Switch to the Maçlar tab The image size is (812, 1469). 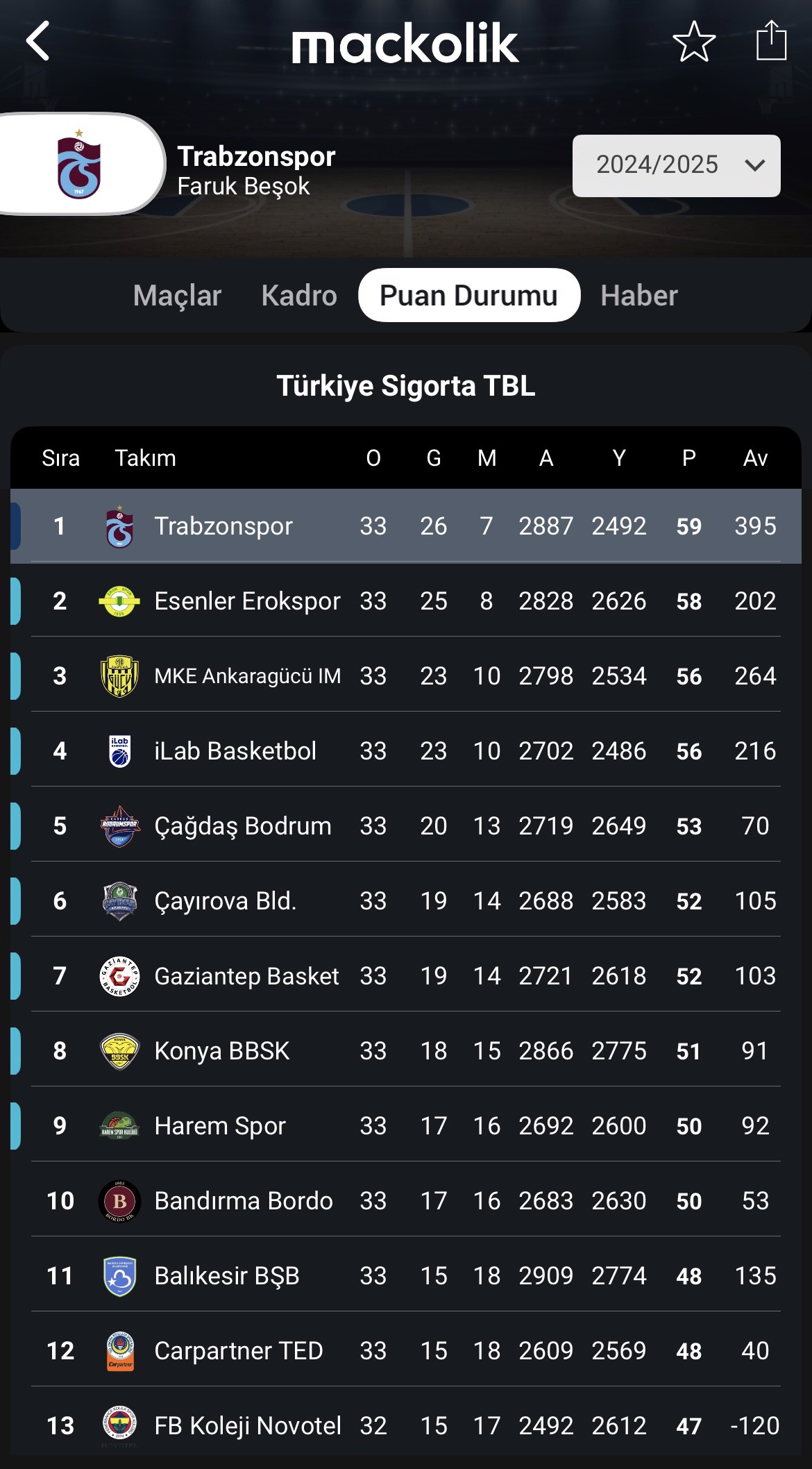click(177, 296)
